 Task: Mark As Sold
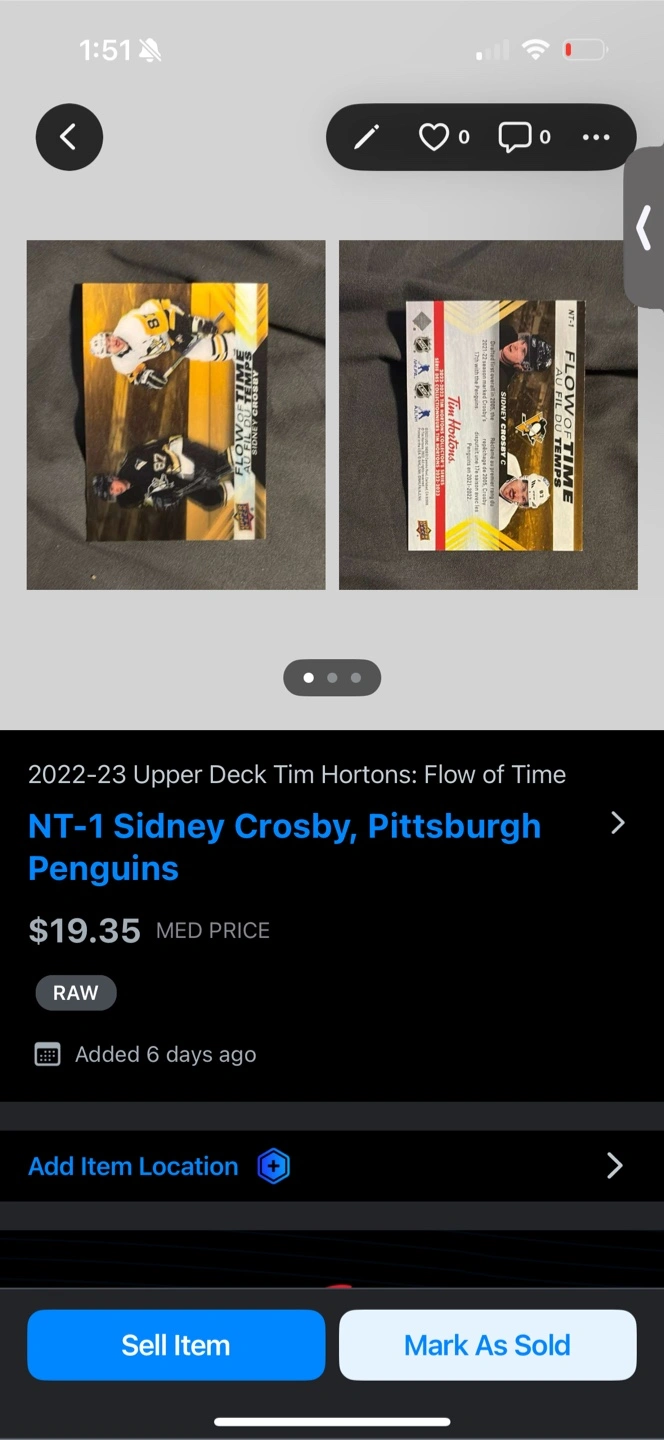[x=487, y=1345]
